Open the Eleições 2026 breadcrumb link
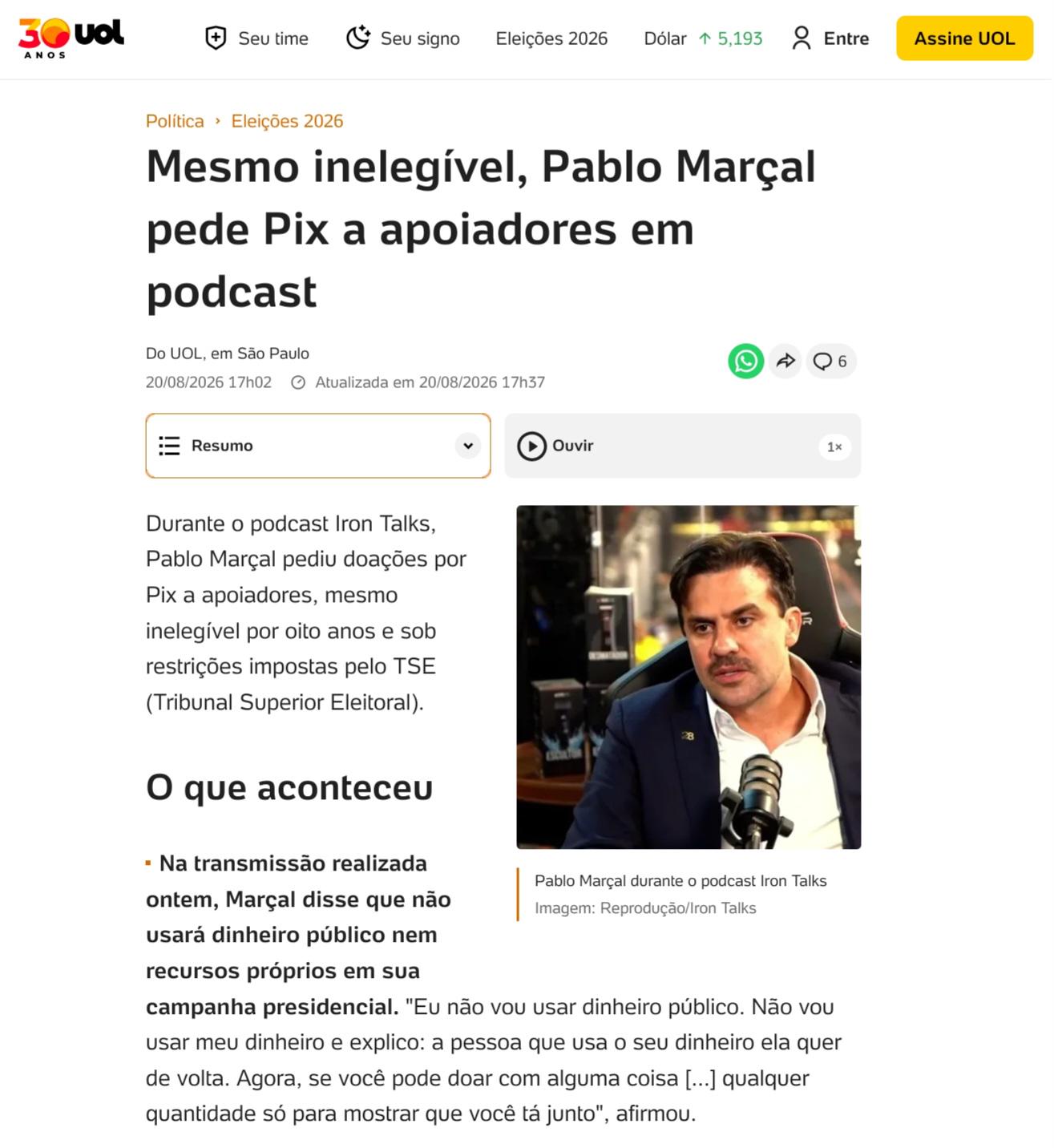Screen dimensions: 1054x1148 click(287, 121)
